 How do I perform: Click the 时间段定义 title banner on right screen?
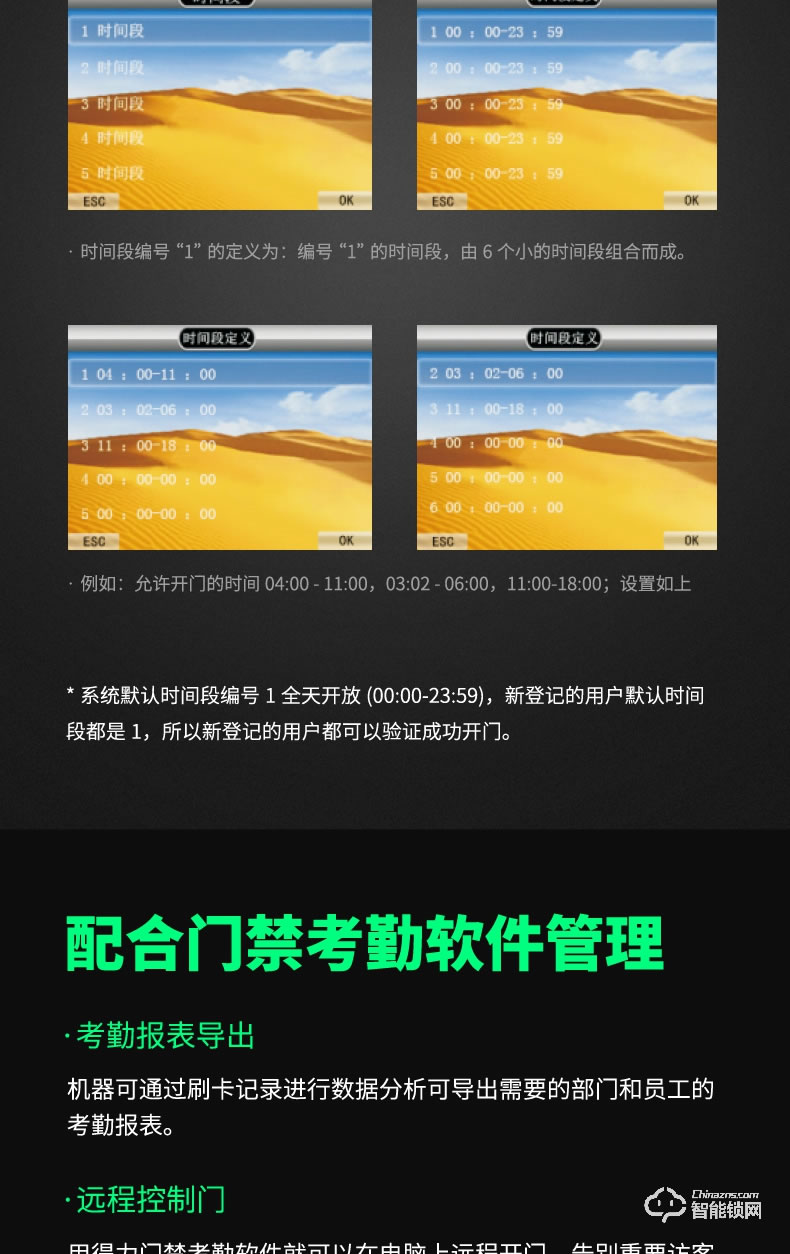563,338
